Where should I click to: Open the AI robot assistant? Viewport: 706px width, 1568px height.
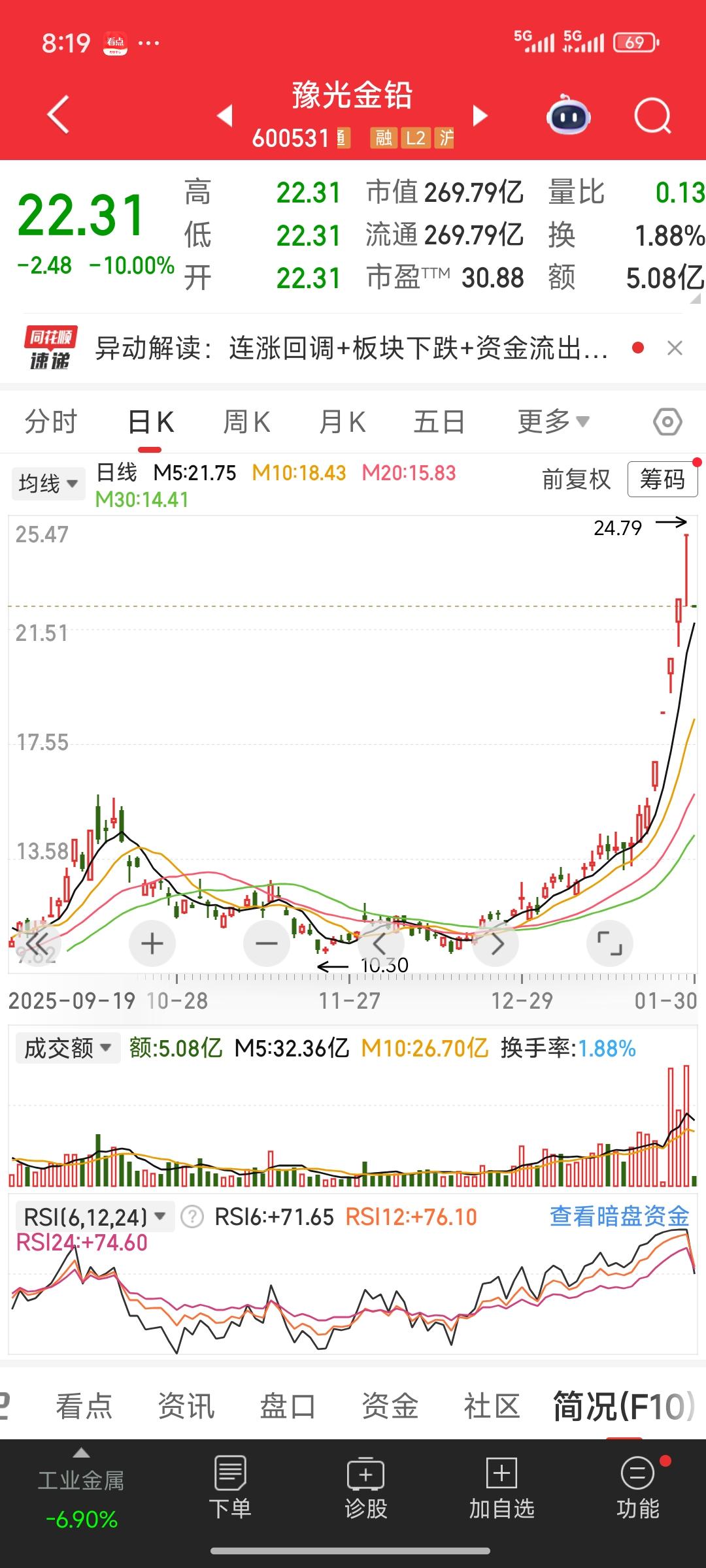[568, 116]
